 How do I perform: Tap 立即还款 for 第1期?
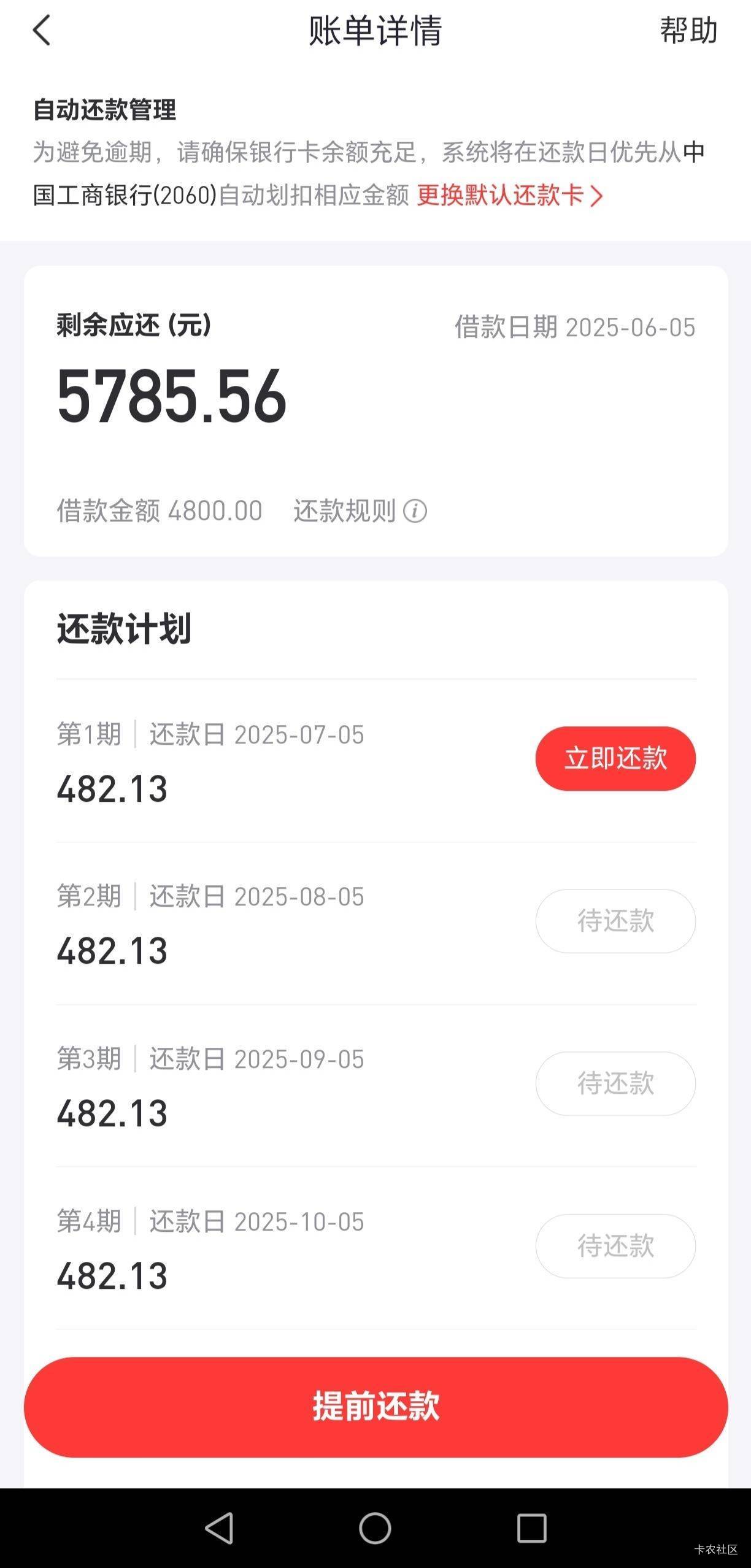(x=615, y=758)
